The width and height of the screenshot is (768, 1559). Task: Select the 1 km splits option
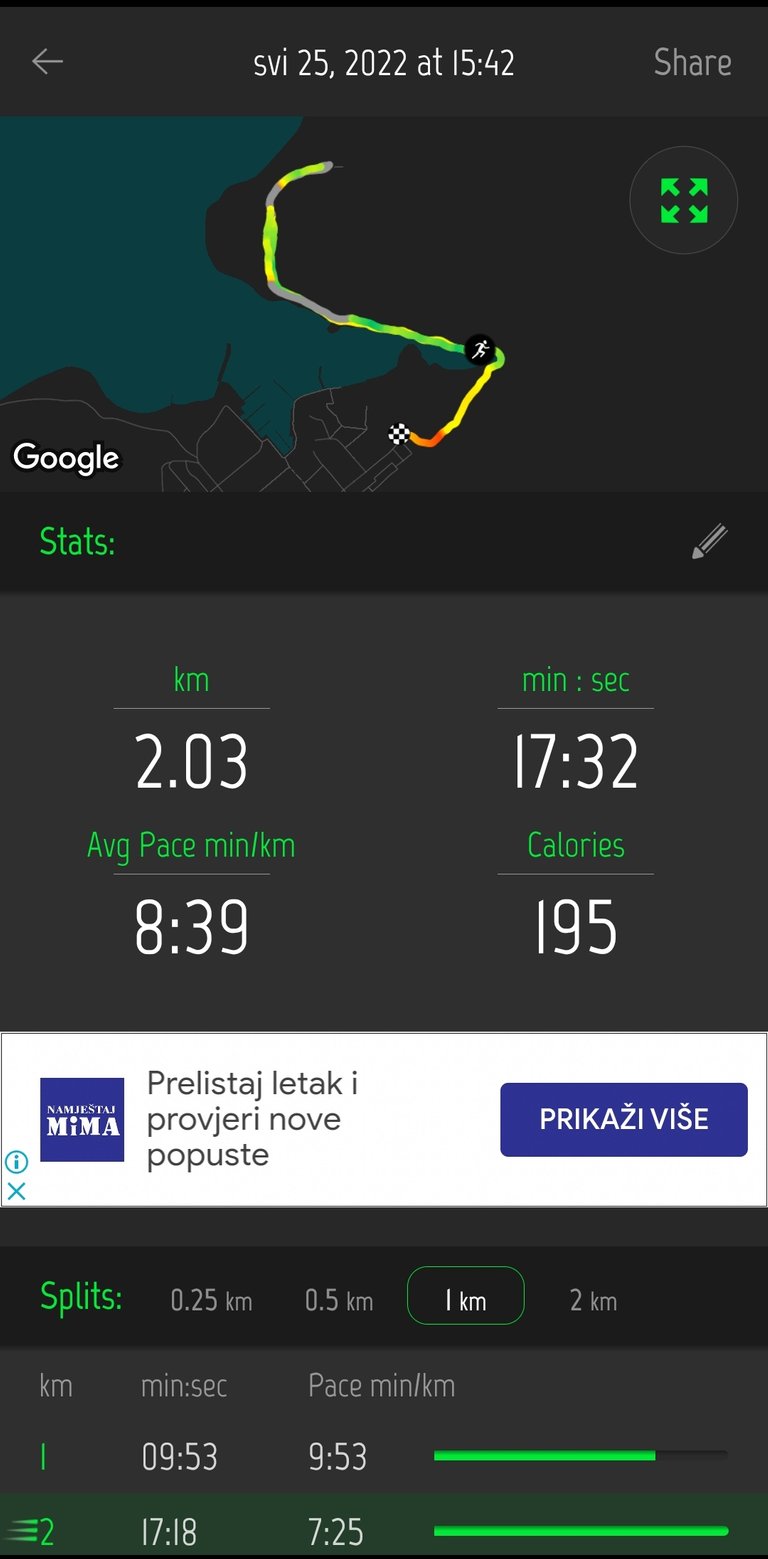pos(465,1296)
